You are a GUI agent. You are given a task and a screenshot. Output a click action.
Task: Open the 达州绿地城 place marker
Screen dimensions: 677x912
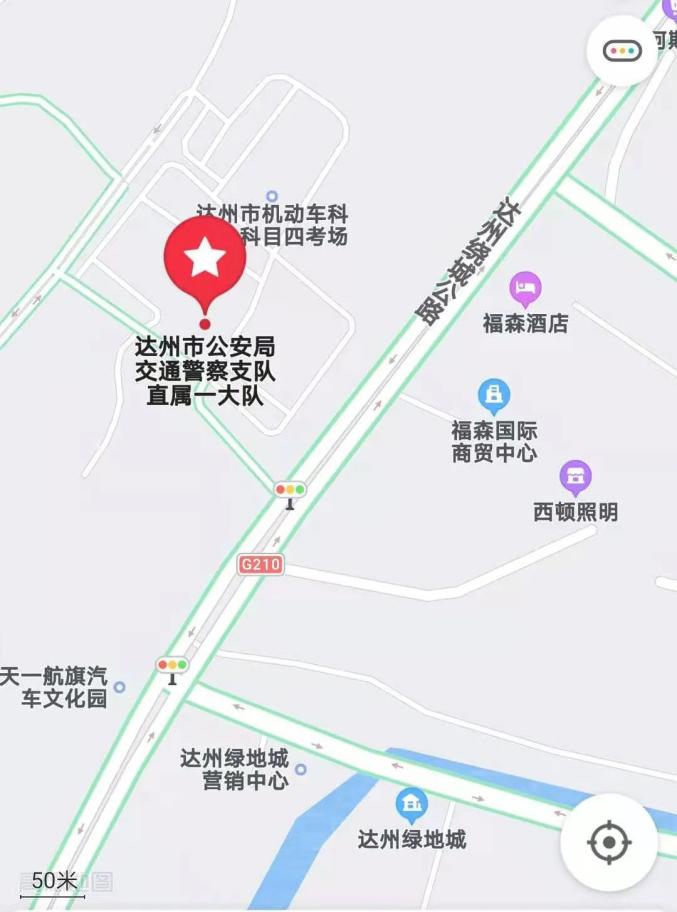[x=410, y=804]
